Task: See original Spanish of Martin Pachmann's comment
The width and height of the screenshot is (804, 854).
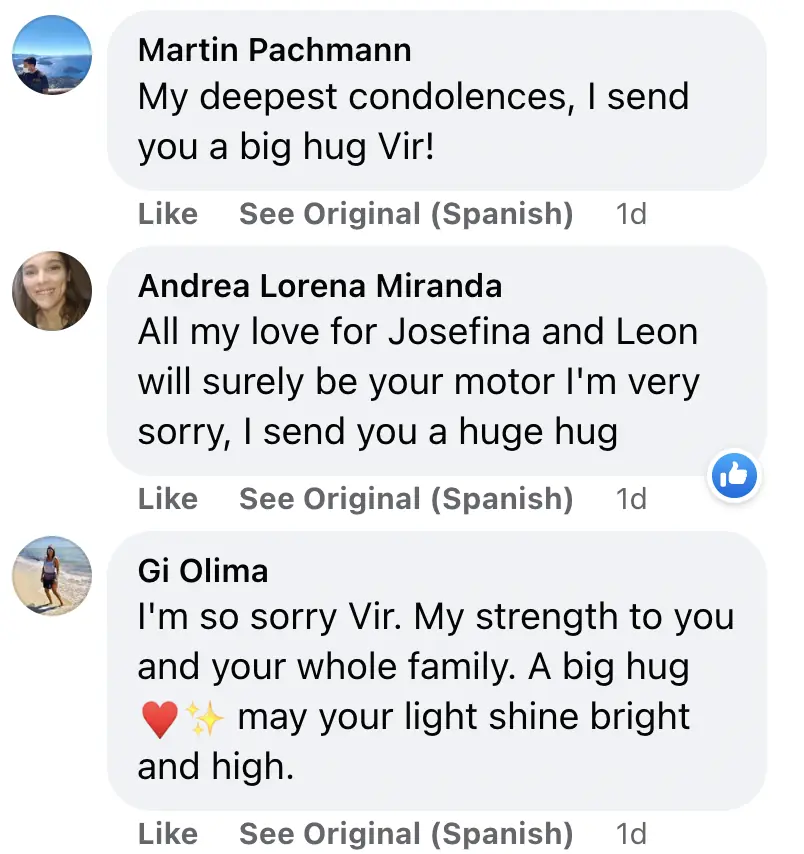Action: [405, 214]
